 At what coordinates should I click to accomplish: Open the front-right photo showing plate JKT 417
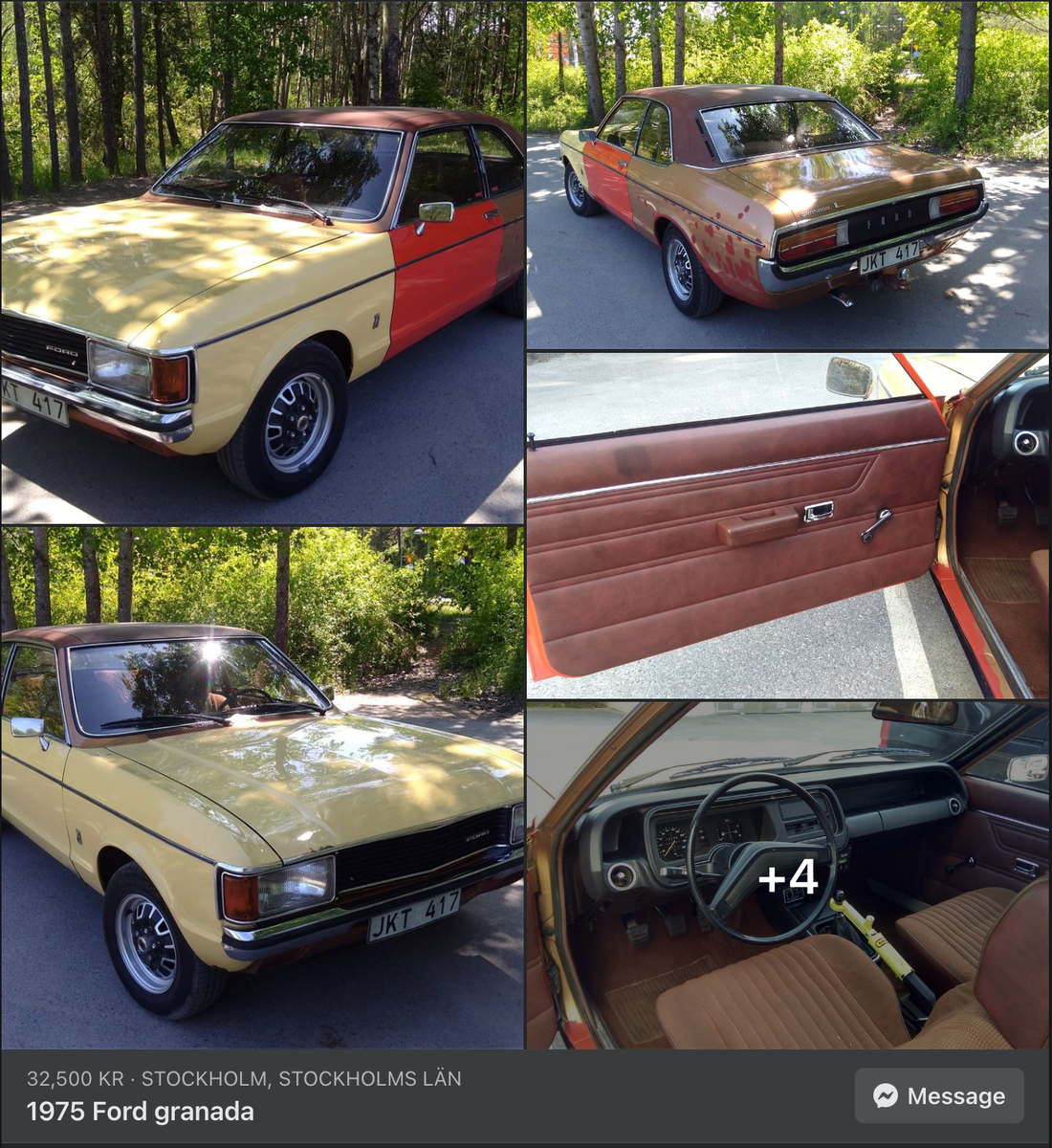click(262, 787)
